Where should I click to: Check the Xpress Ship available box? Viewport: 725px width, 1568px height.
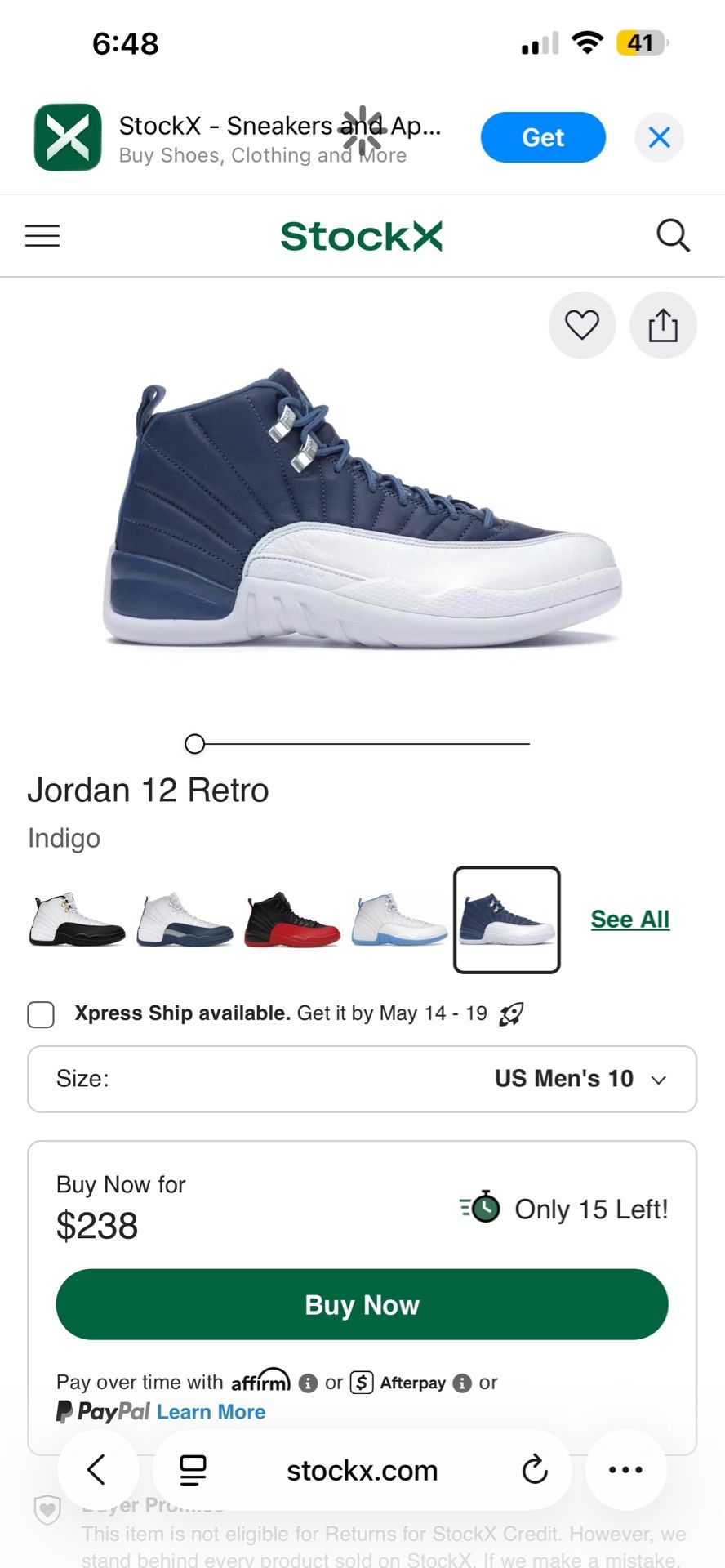[41, 1014]
